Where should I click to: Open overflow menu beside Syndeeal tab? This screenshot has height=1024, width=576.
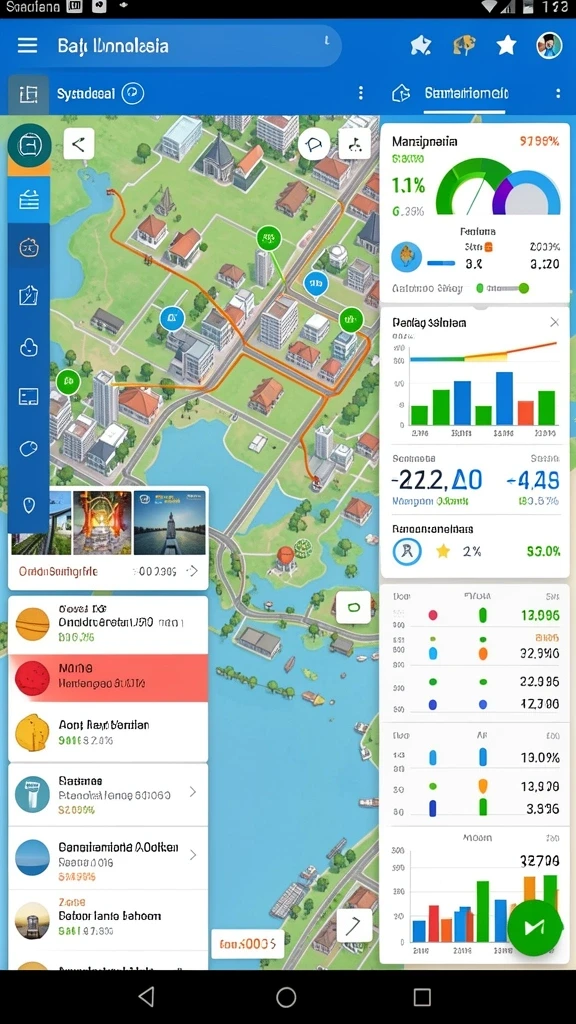point(360,93)
